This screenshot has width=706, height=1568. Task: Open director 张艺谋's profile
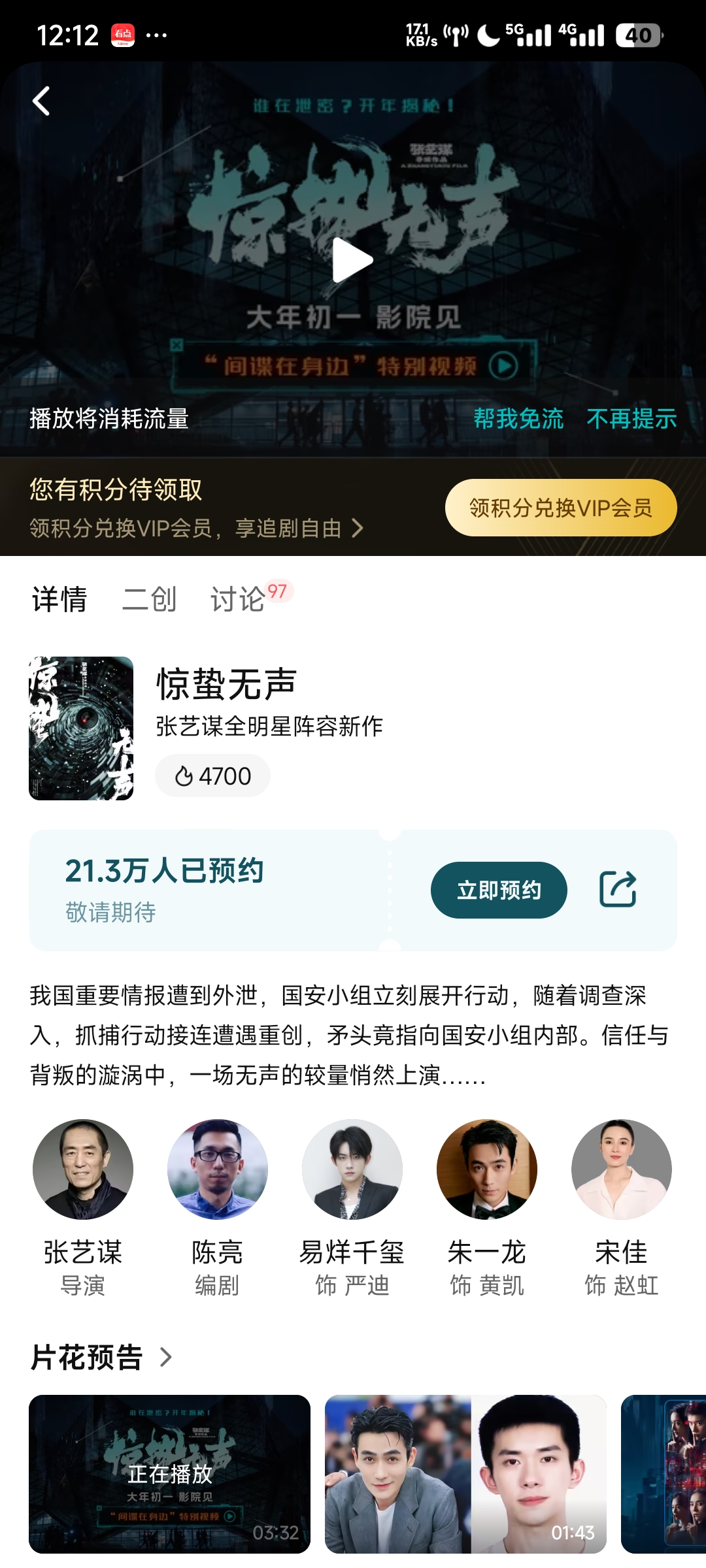coord(83,1169)
